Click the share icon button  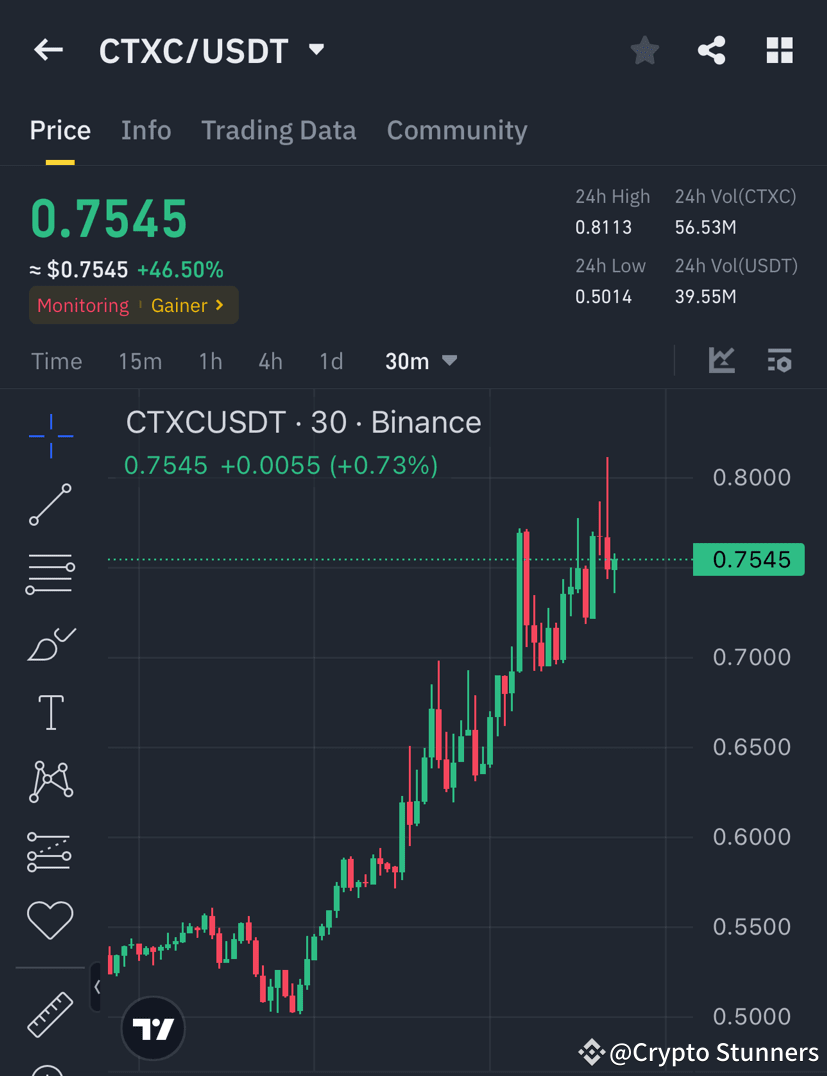pyautogui.click(x=711, y=50)
